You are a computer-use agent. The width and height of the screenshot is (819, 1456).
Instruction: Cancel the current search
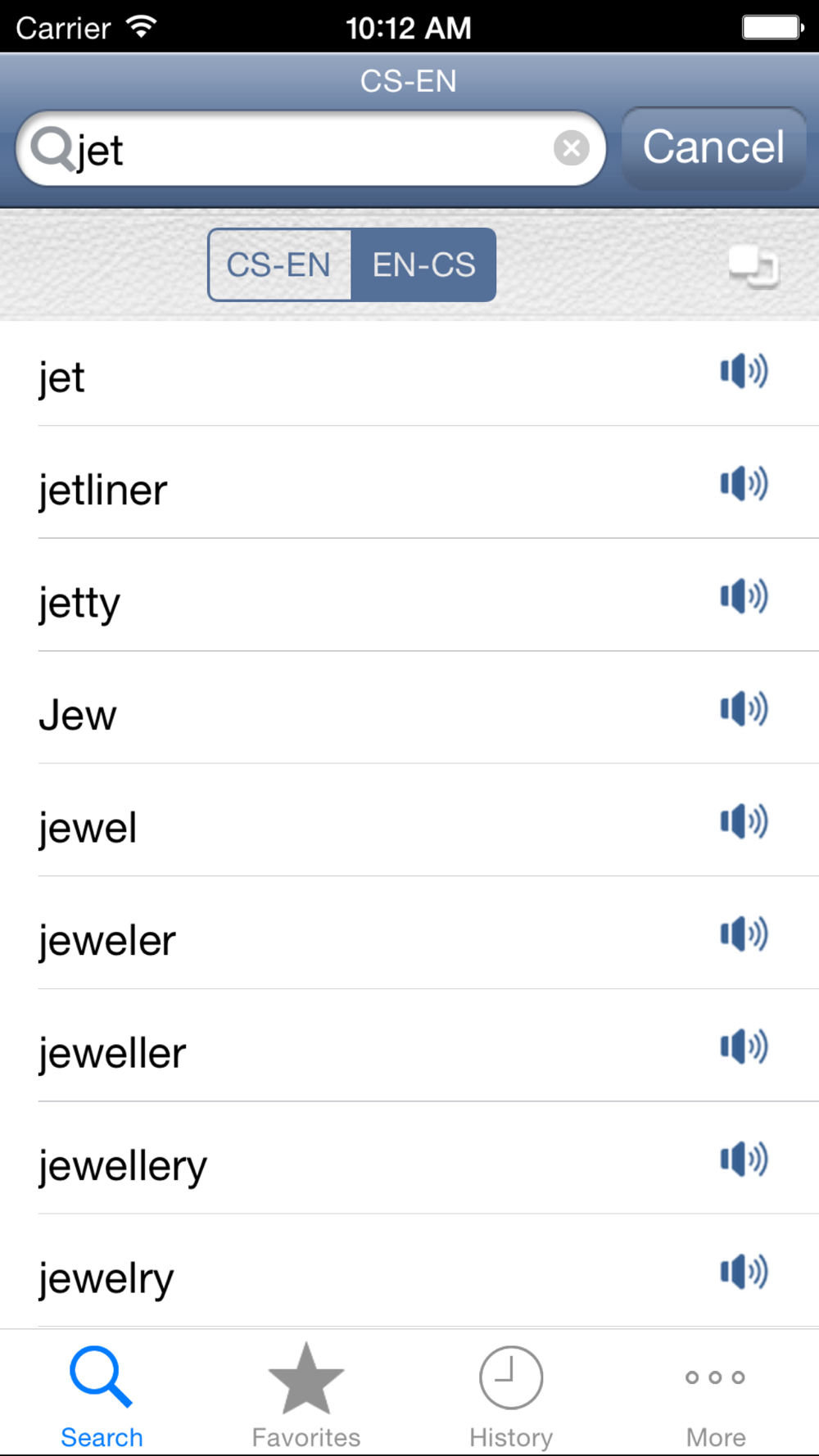tap(713, 148)
